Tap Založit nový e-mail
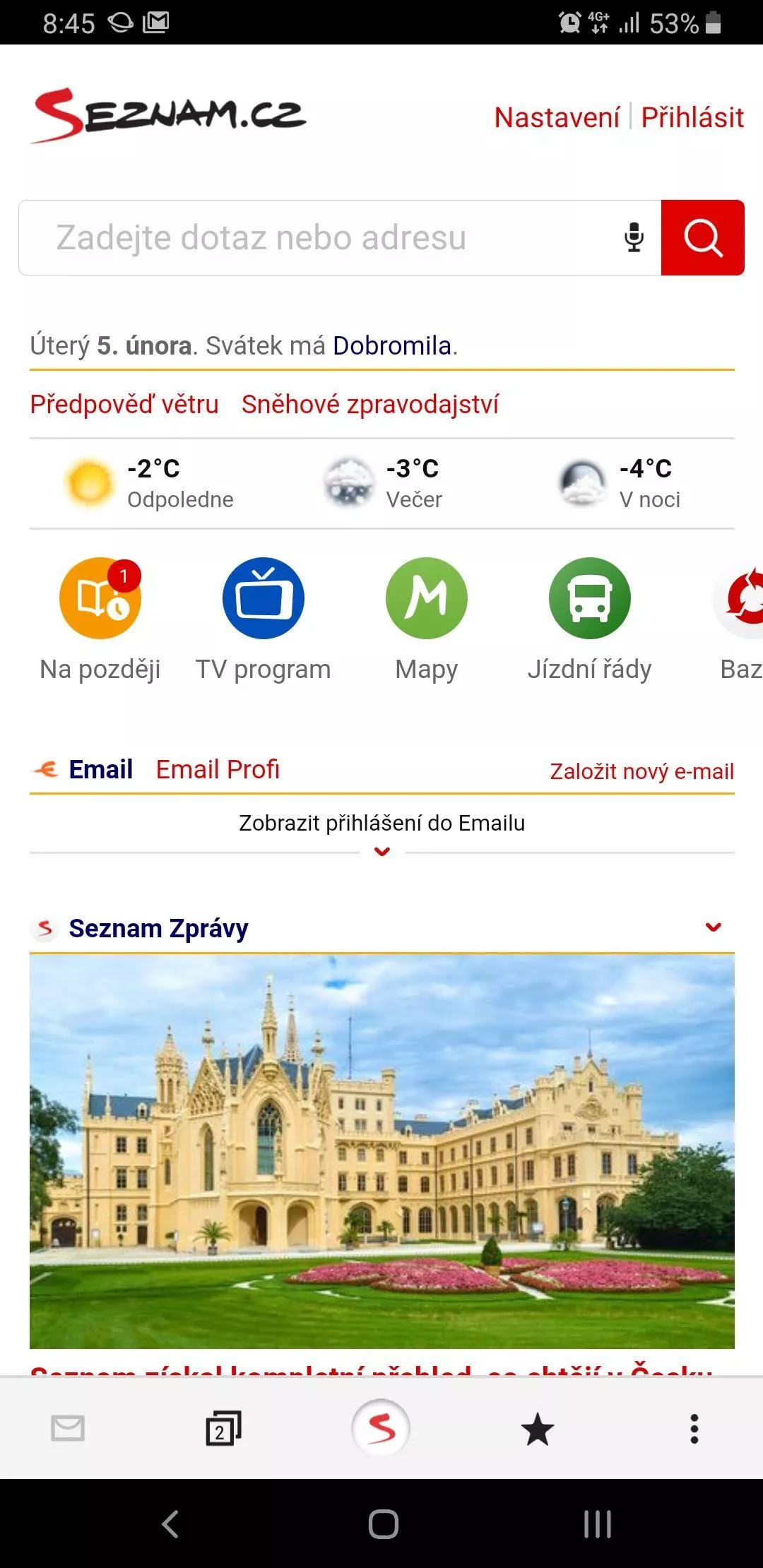The width and height of the screenshot is (763, 1568). (x=642, y=771)
